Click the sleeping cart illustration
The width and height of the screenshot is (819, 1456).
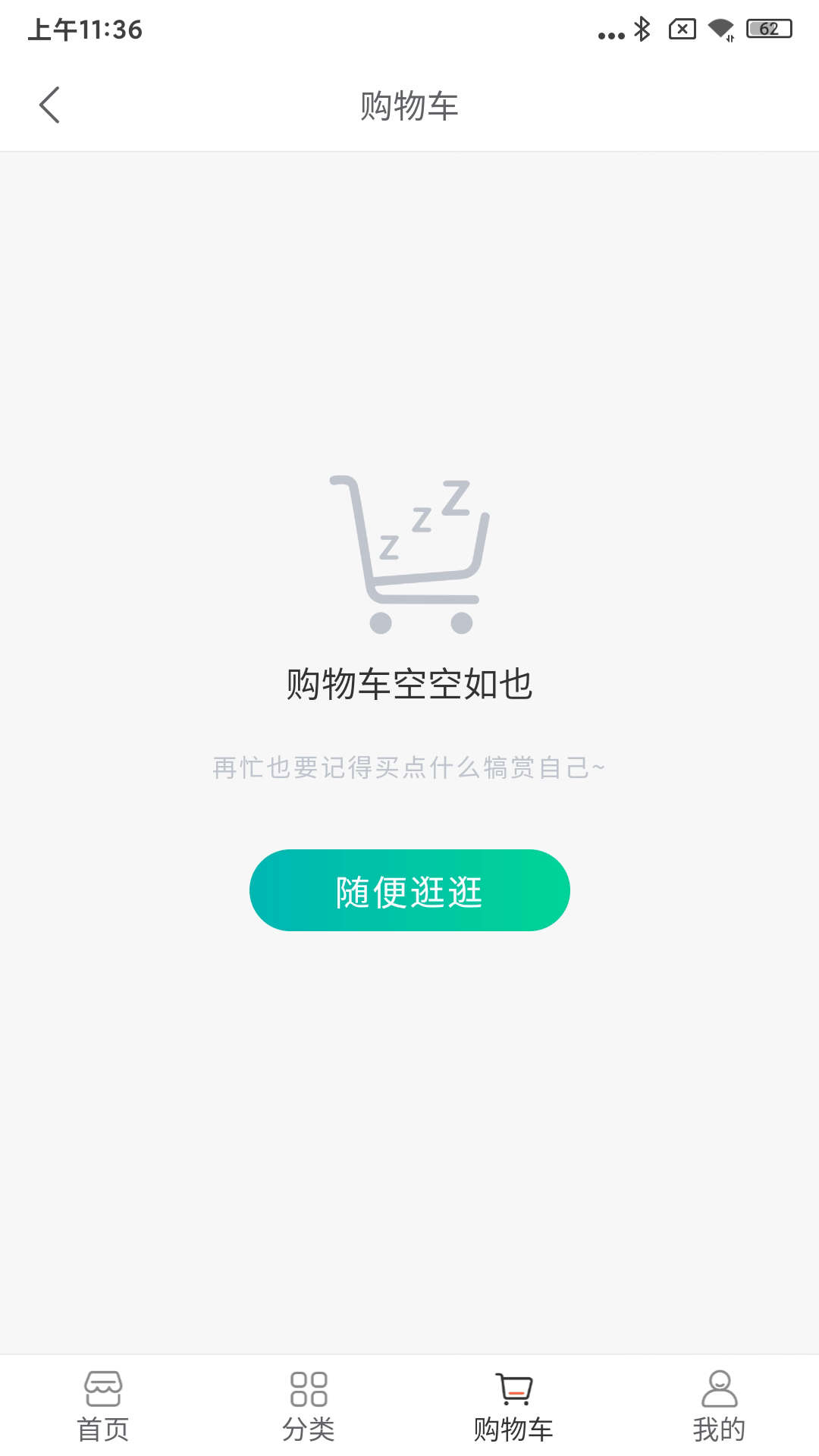click(409, 554)
